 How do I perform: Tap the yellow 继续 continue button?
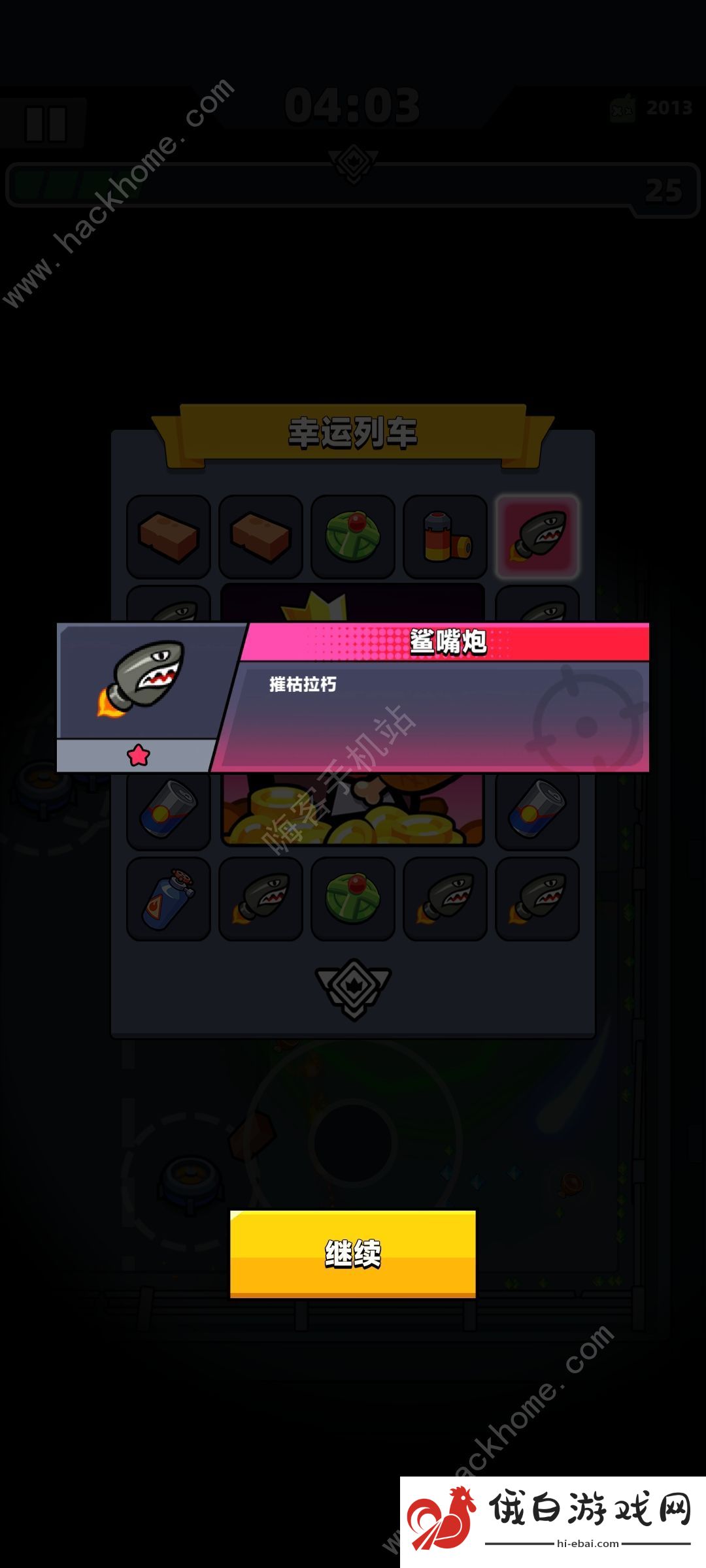click(352, 1253)
